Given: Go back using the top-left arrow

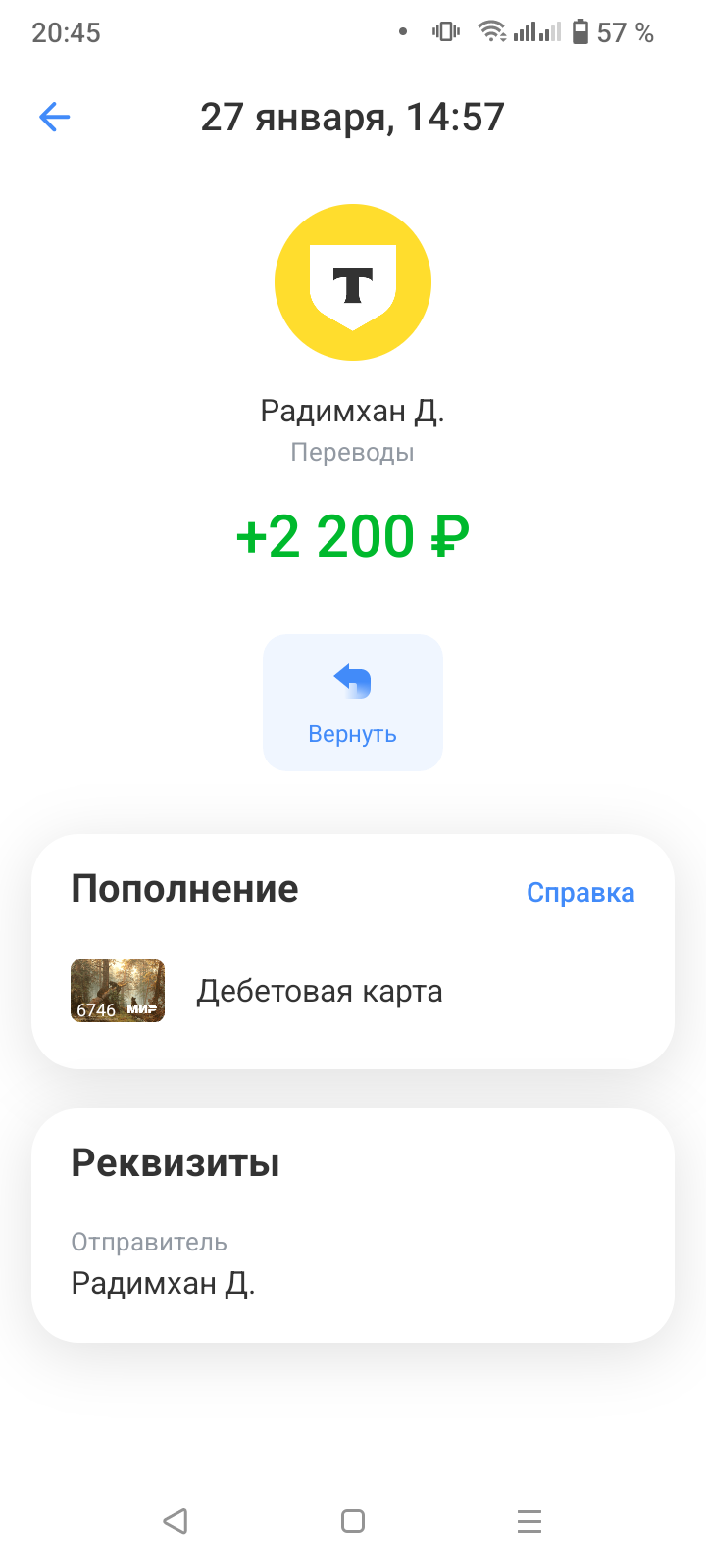Looking at the screenshot, I should pyautogui.click(x=55, y=118).
